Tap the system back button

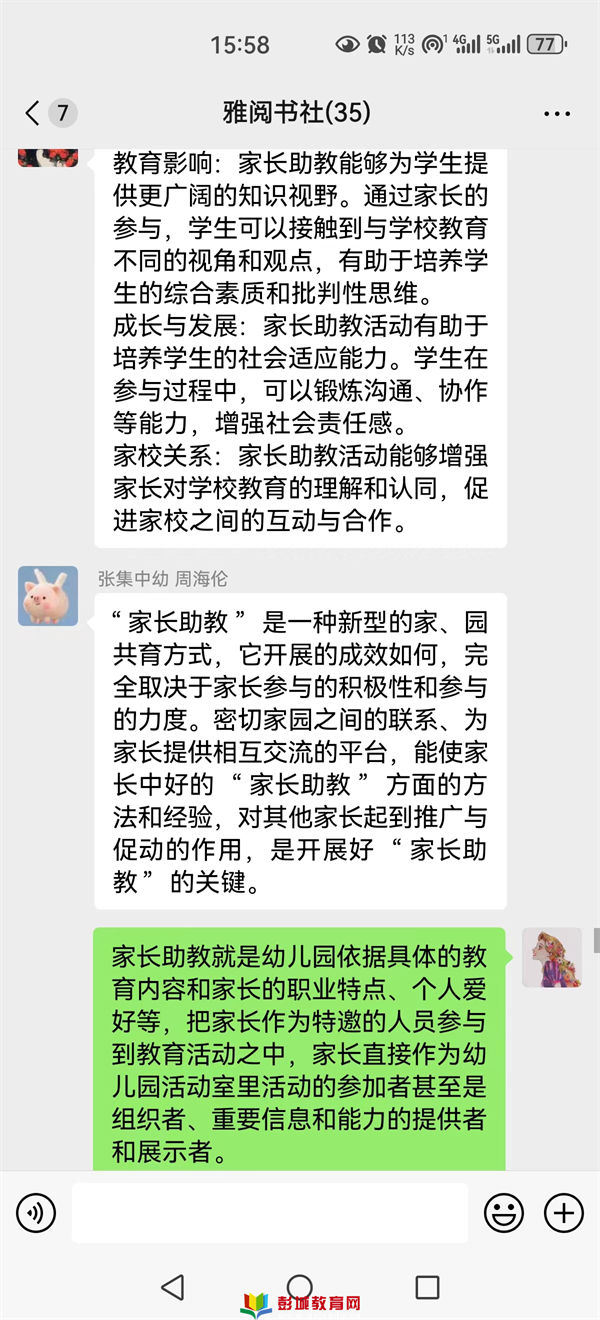[172, 1286]
